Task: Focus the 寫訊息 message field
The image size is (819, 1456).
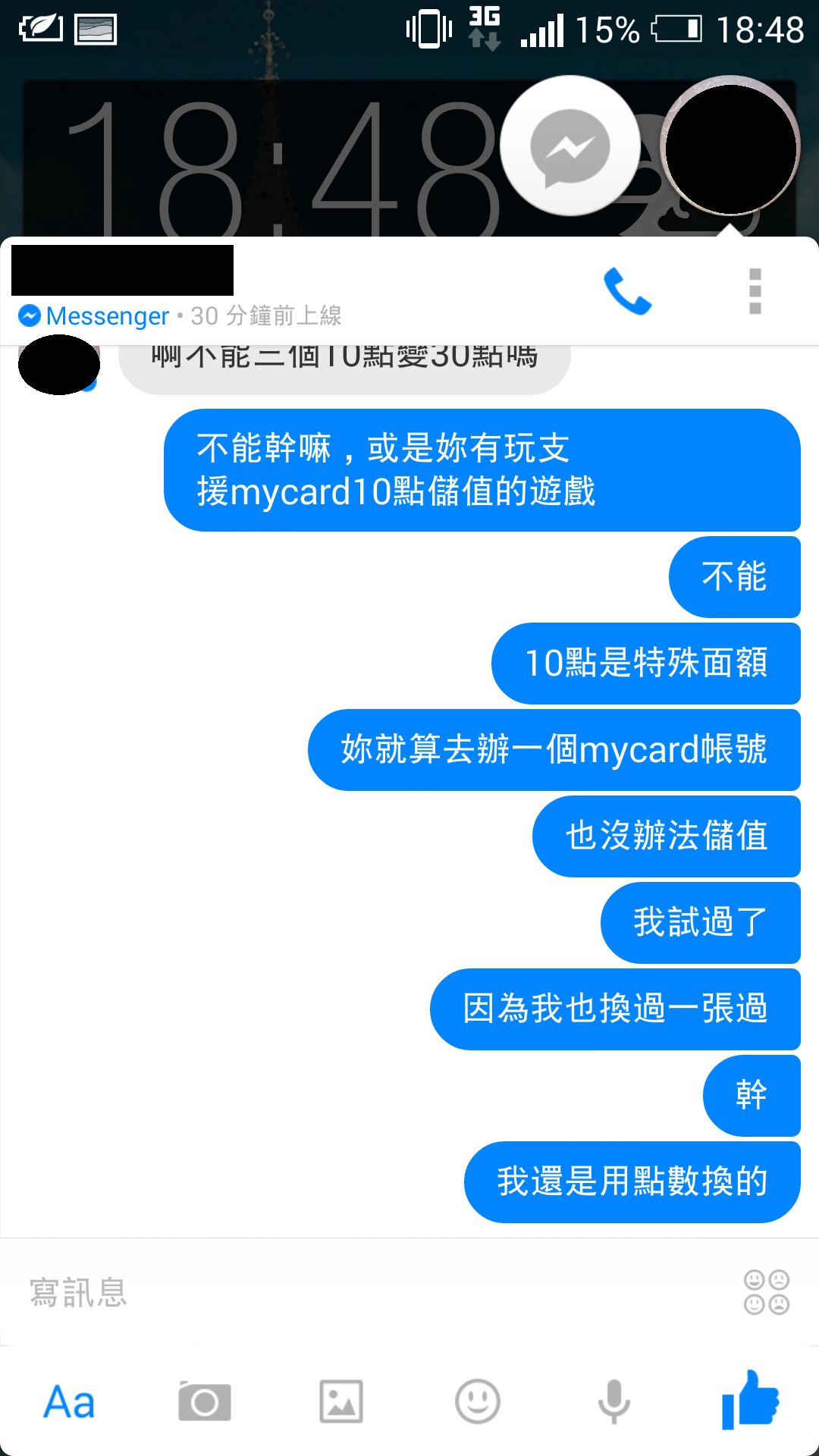Action: click(372, 1292)
